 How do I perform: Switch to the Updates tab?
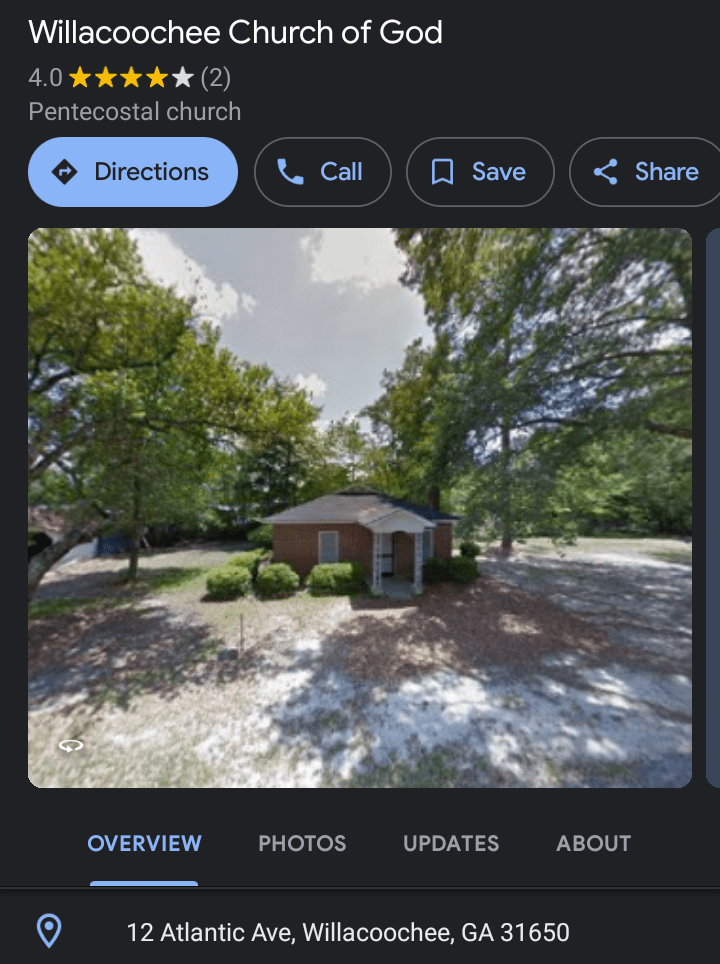pos(451,843)
